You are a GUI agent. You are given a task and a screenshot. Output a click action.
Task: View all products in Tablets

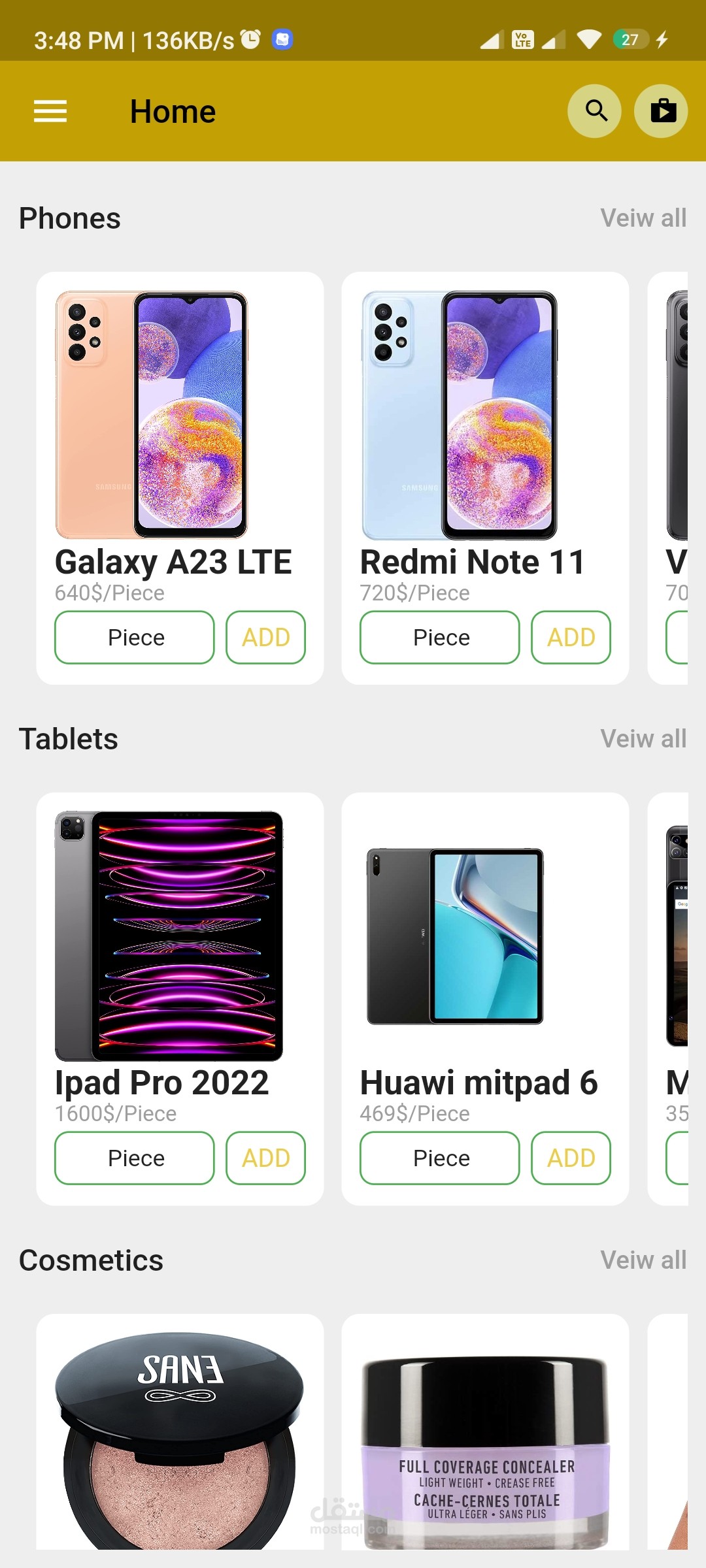[643, 739]
